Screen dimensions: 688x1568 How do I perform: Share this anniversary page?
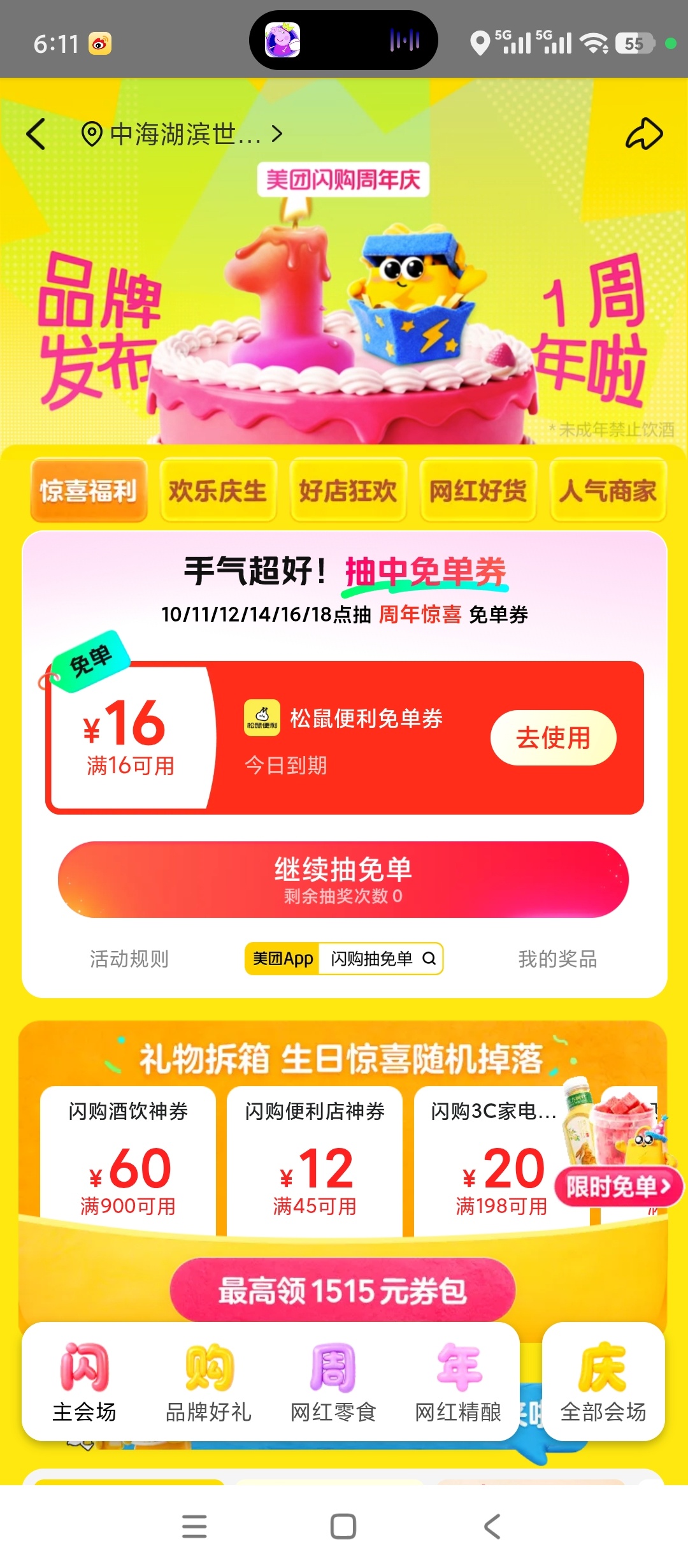[x=644, y=134]
